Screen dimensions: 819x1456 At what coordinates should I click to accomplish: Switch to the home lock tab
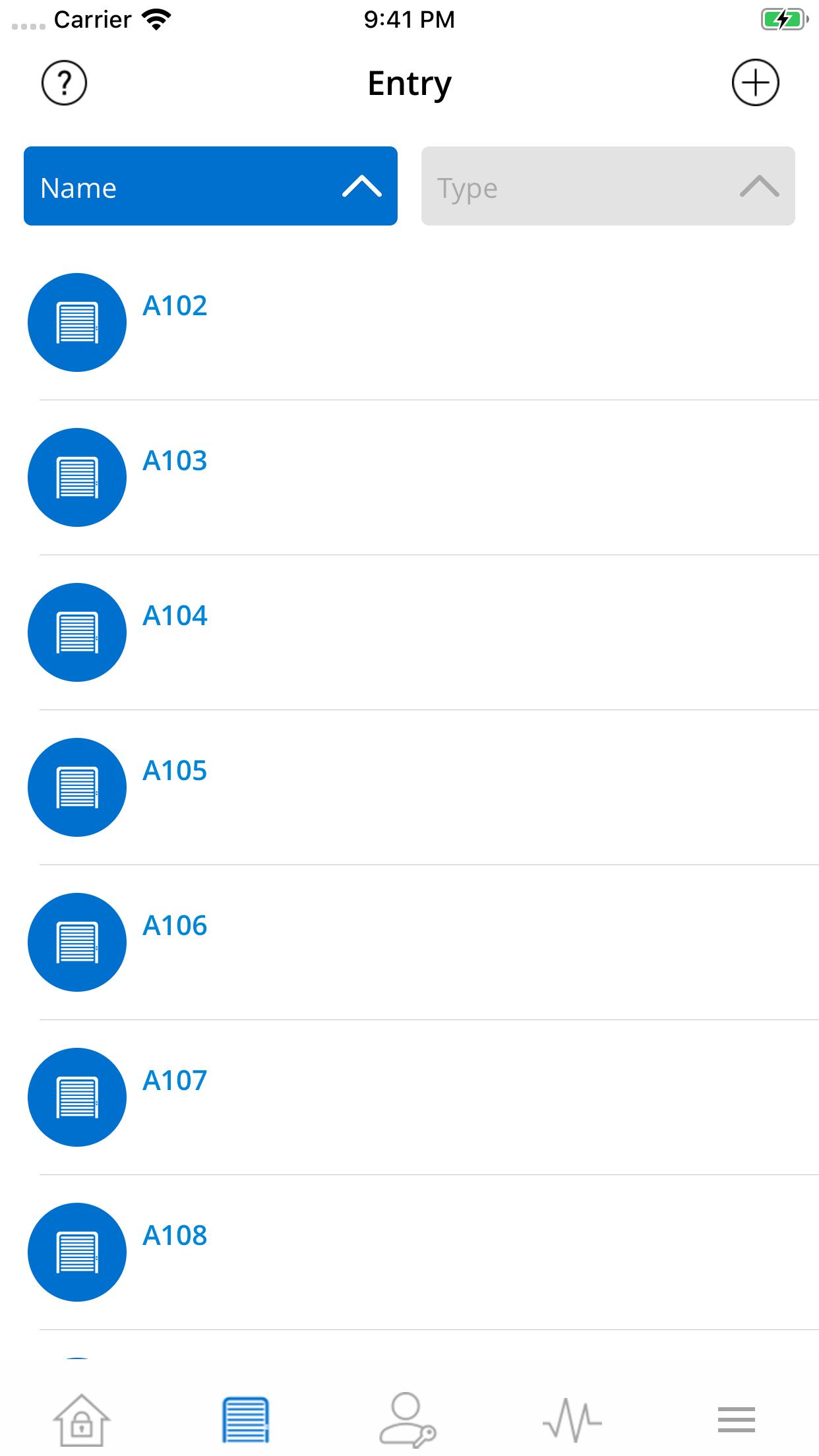point(81,1420)
